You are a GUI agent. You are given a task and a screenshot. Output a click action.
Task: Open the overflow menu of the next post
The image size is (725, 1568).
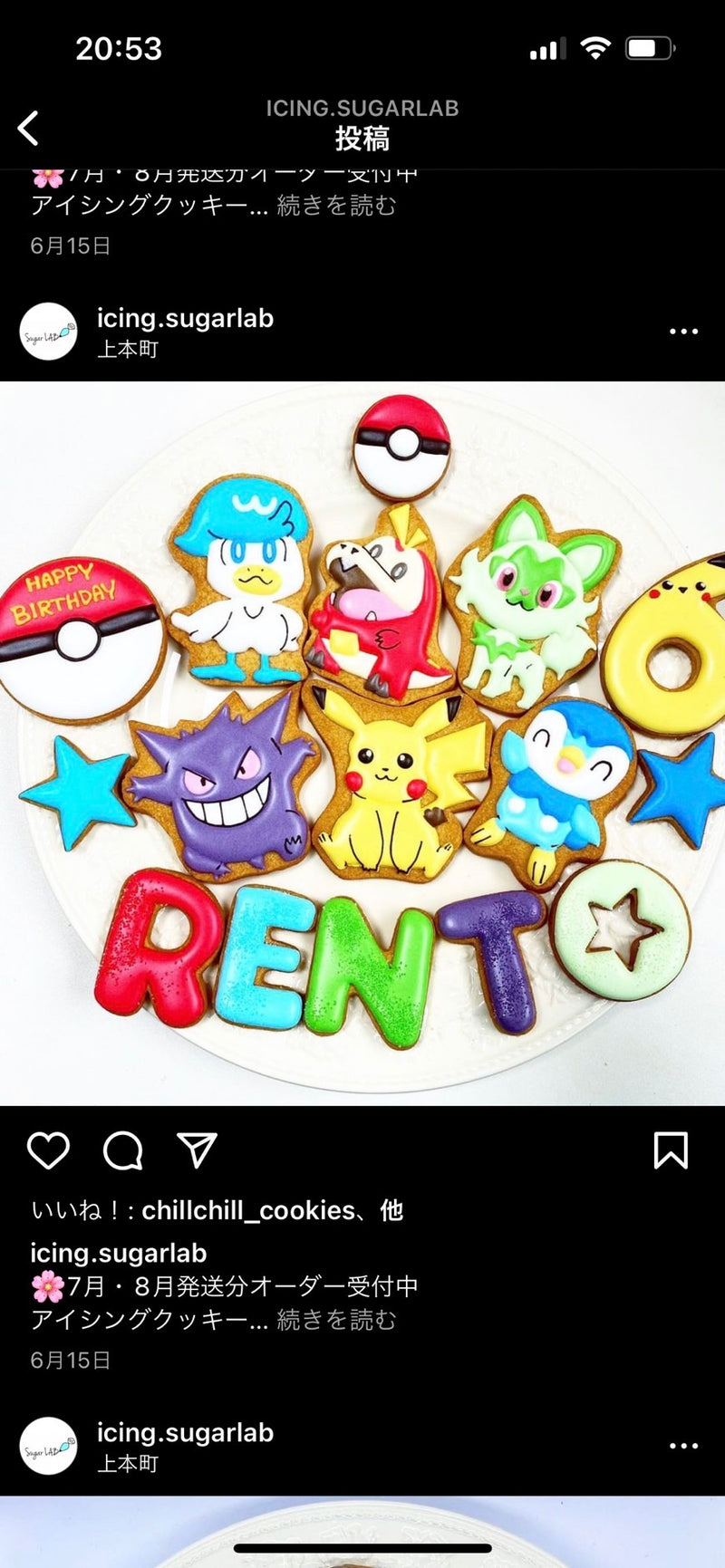tap(683, 1446)
